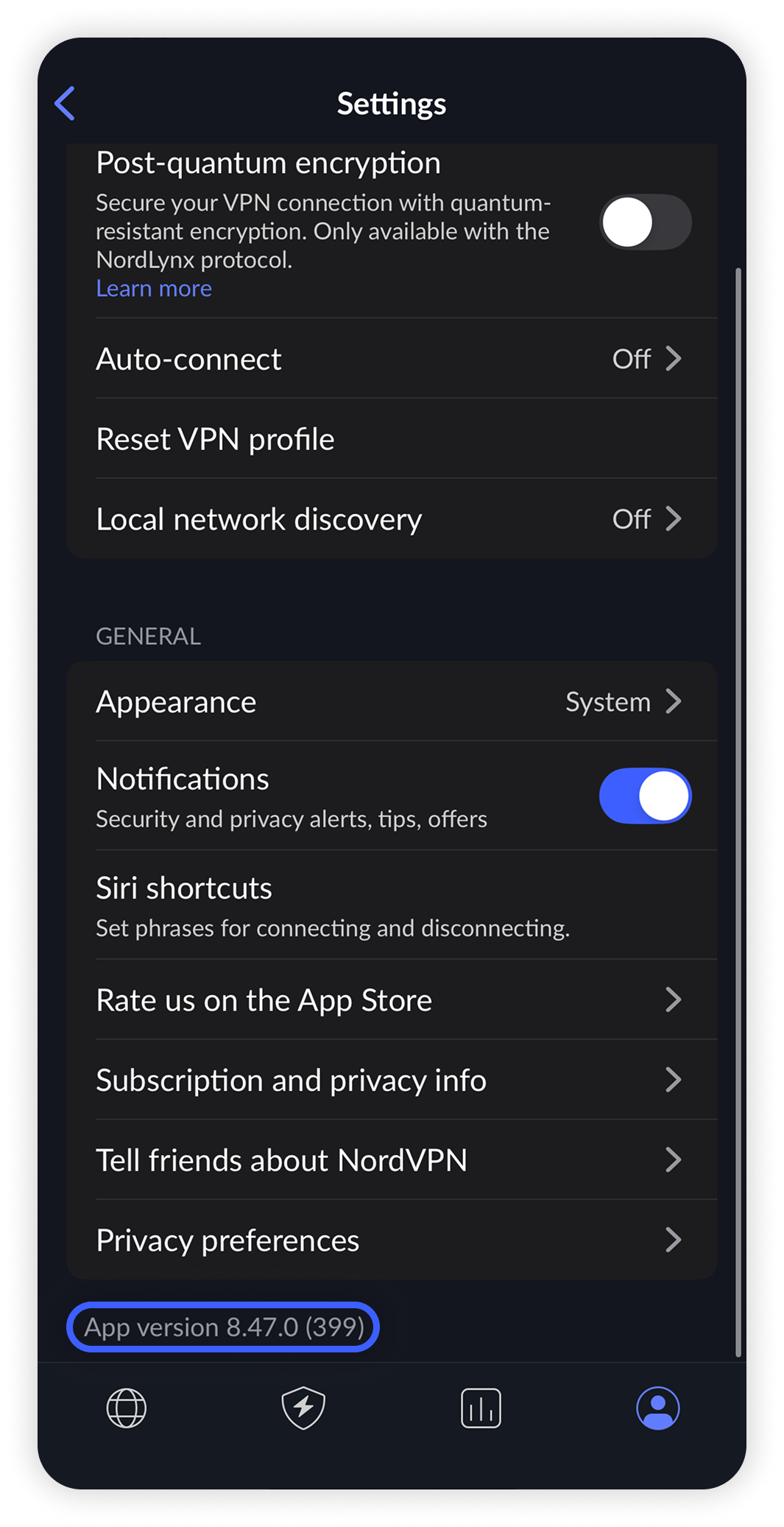Open the Learn more link
This screenshot has height=1527, width=784.
[154, 289]
